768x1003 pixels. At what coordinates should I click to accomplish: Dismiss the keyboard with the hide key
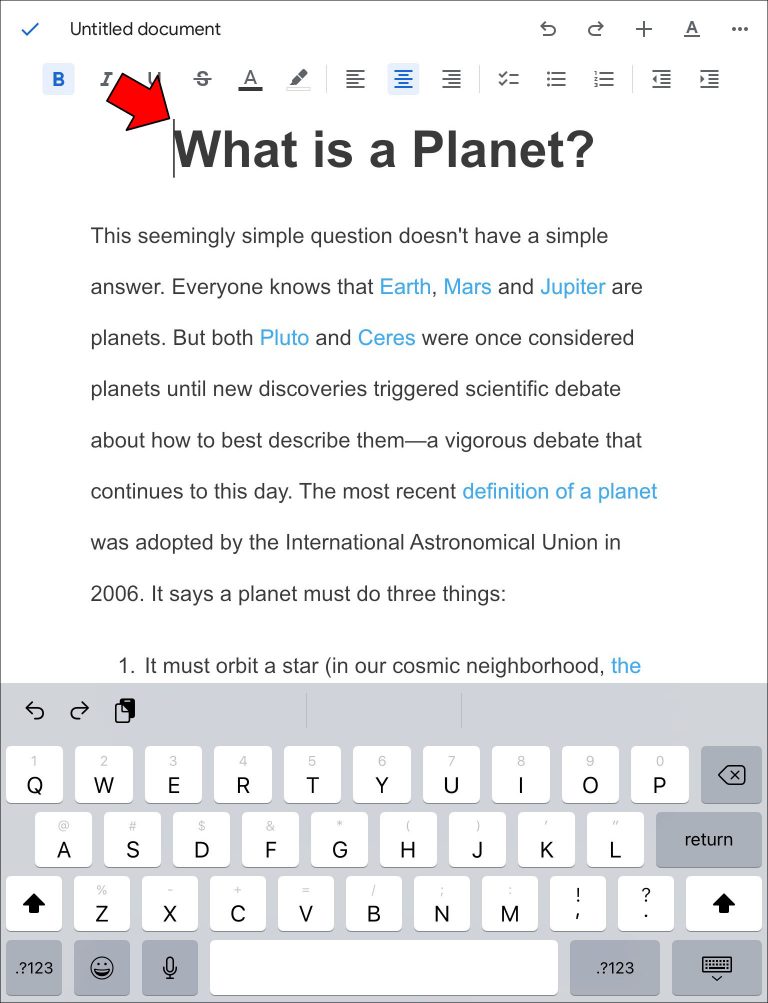click(718, 967)
